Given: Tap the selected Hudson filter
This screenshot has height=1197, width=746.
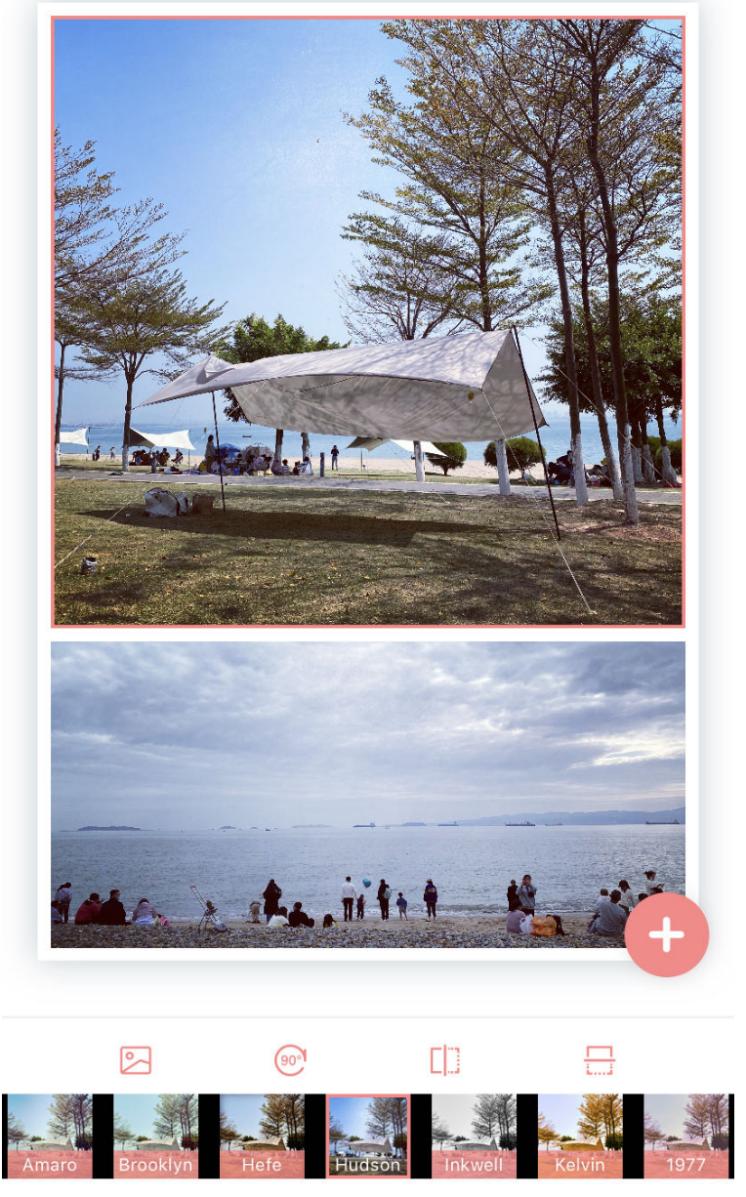Looking at the screenshot, I should point(368,1135).
